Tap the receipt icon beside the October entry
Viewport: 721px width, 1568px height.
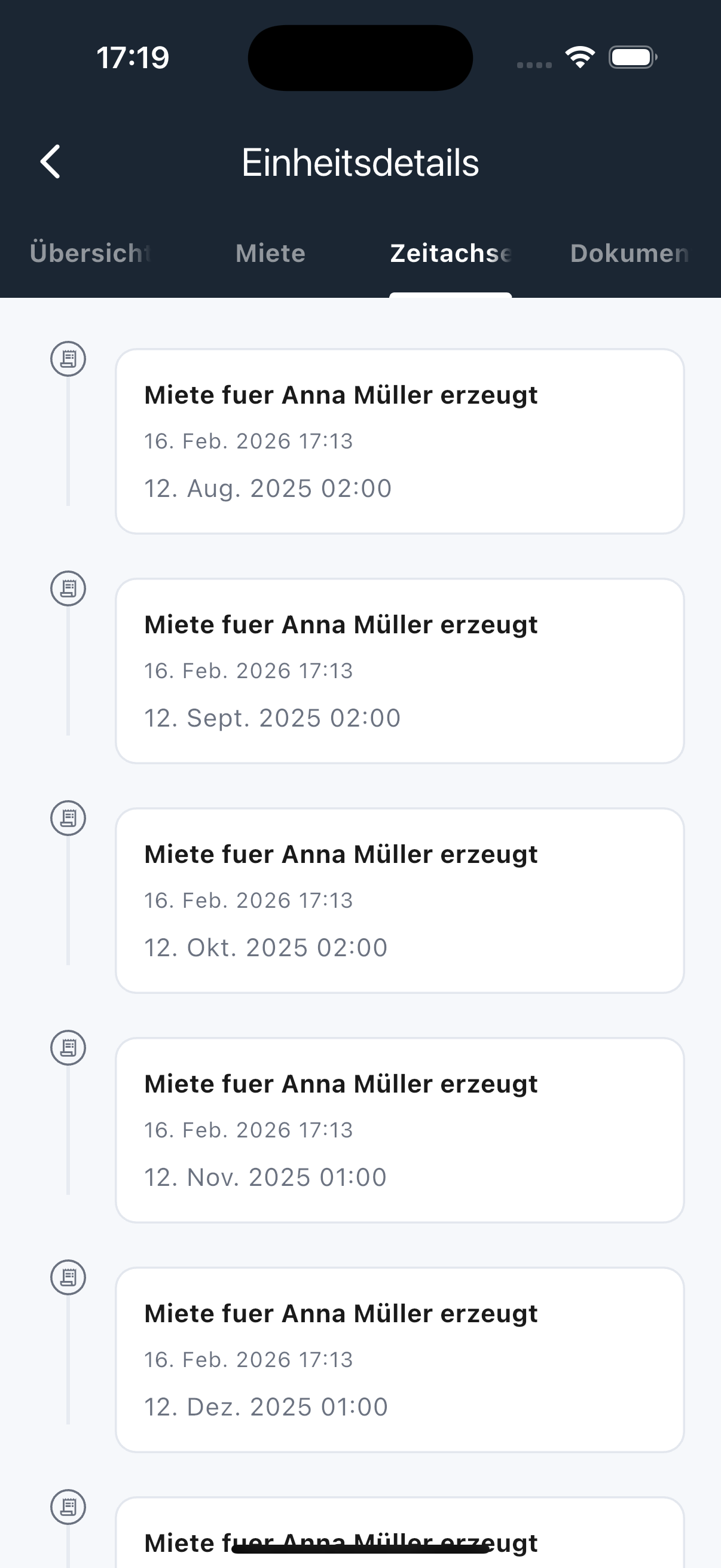68,817
